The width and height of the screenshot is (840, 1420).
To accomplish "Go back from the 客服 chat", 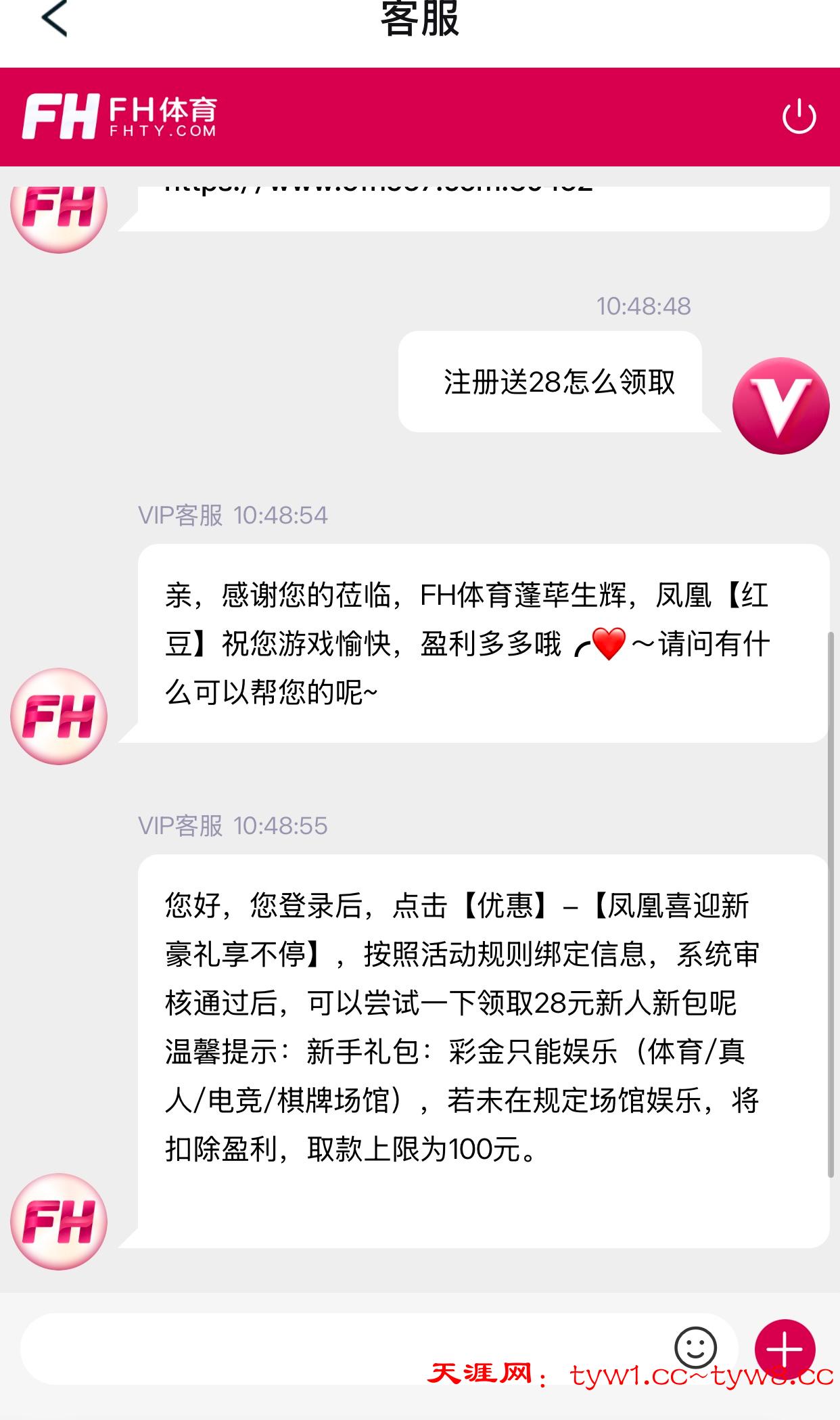I will click(55, 19).
